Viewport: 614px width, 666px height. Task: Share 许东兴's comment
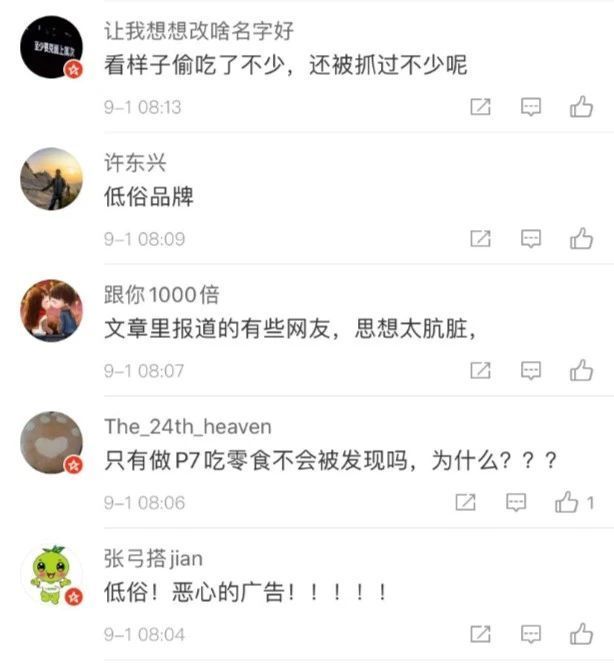coord(481,238)
